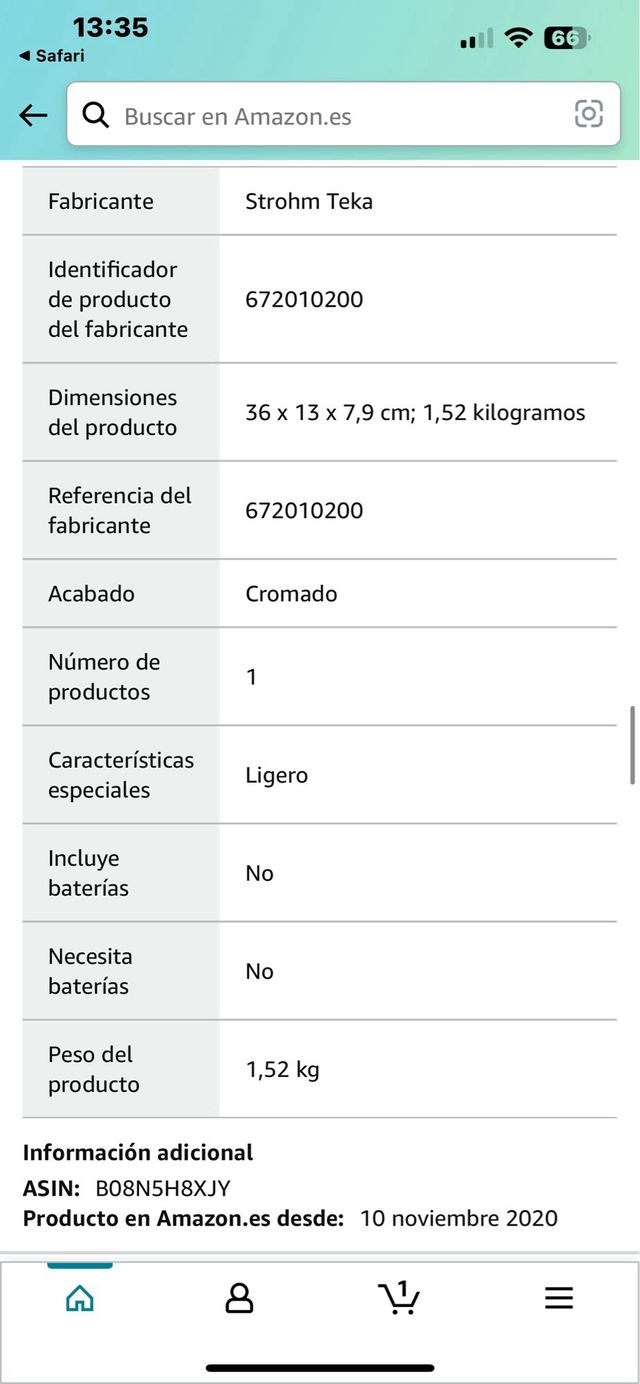This screenshot has width=640, height=1384.
Task: Open the hamburger menu tab
Action: click(558, 1298)
